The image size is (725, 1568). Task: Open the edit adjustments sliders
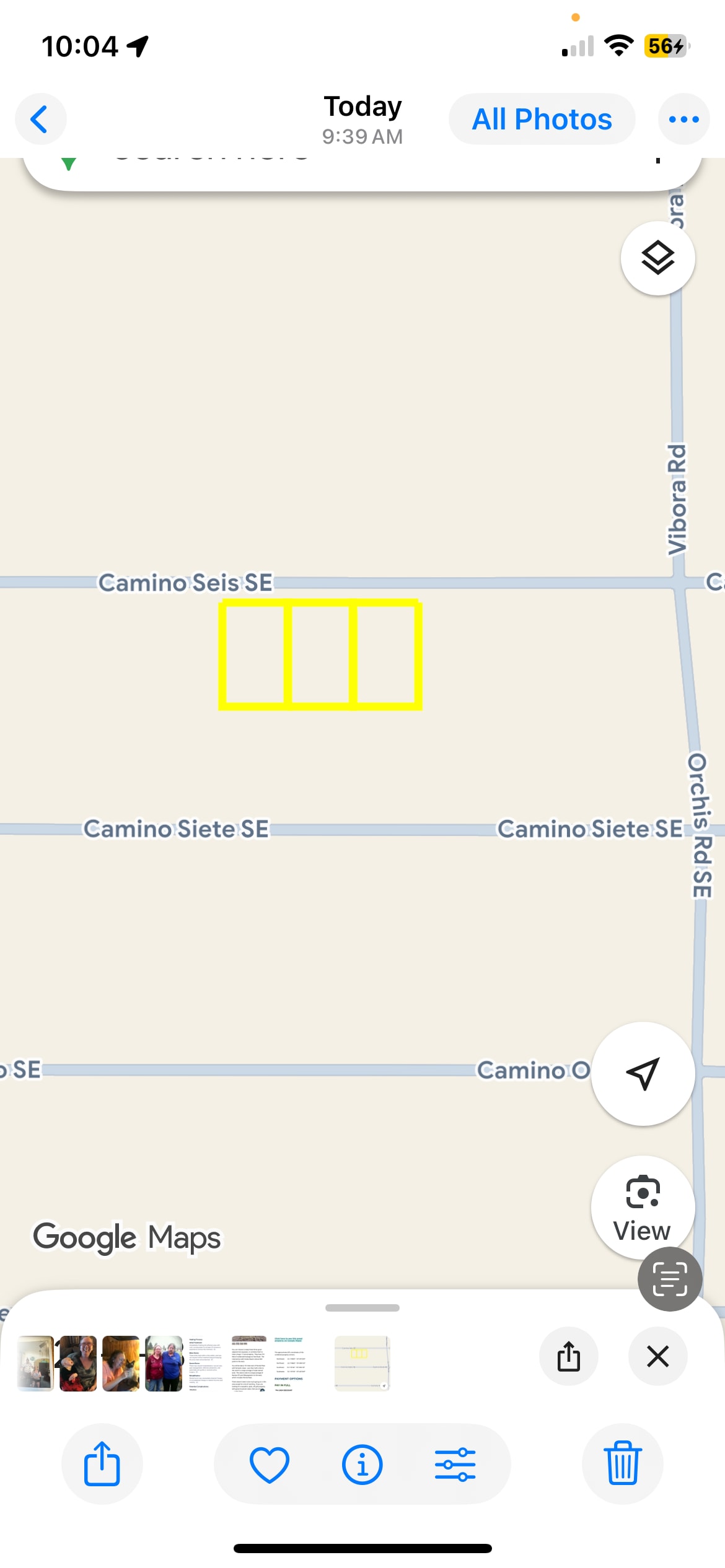pos(455,1464)
